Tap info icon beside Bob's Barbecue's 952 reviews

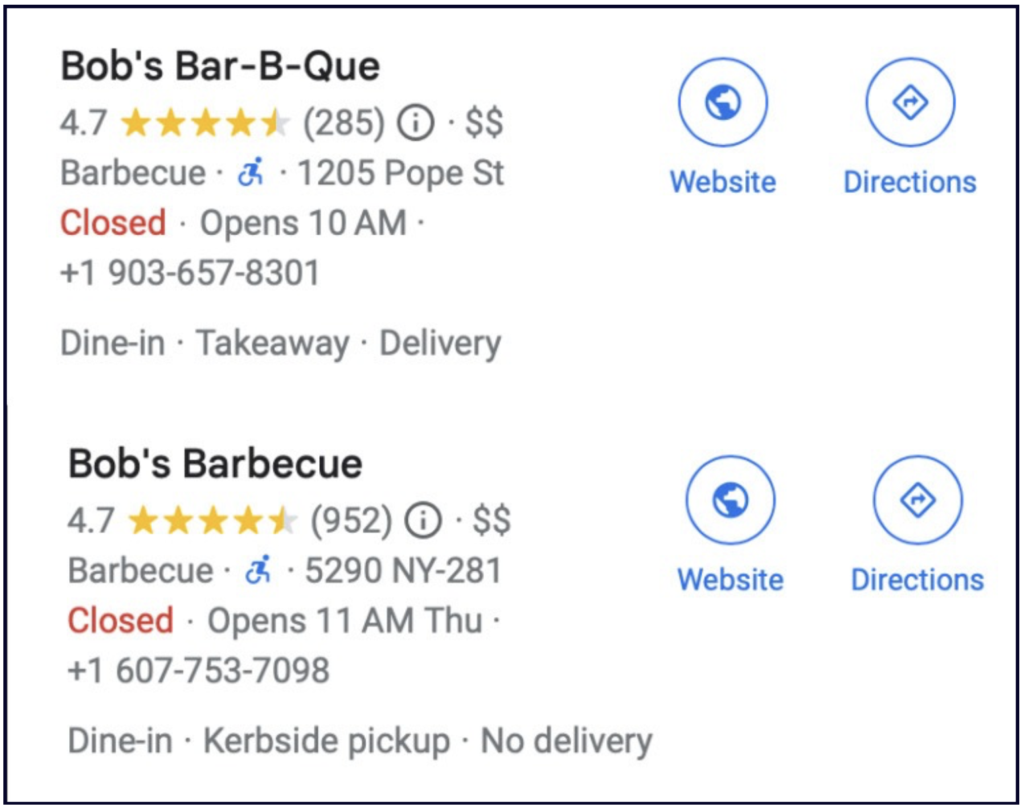click(x=423, y=521)
